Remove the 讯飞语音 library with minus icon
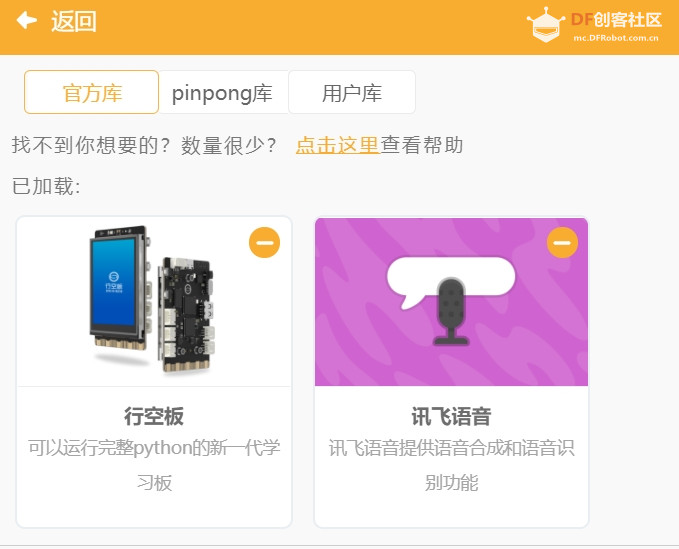679x549 pixels. pos(562,242)
